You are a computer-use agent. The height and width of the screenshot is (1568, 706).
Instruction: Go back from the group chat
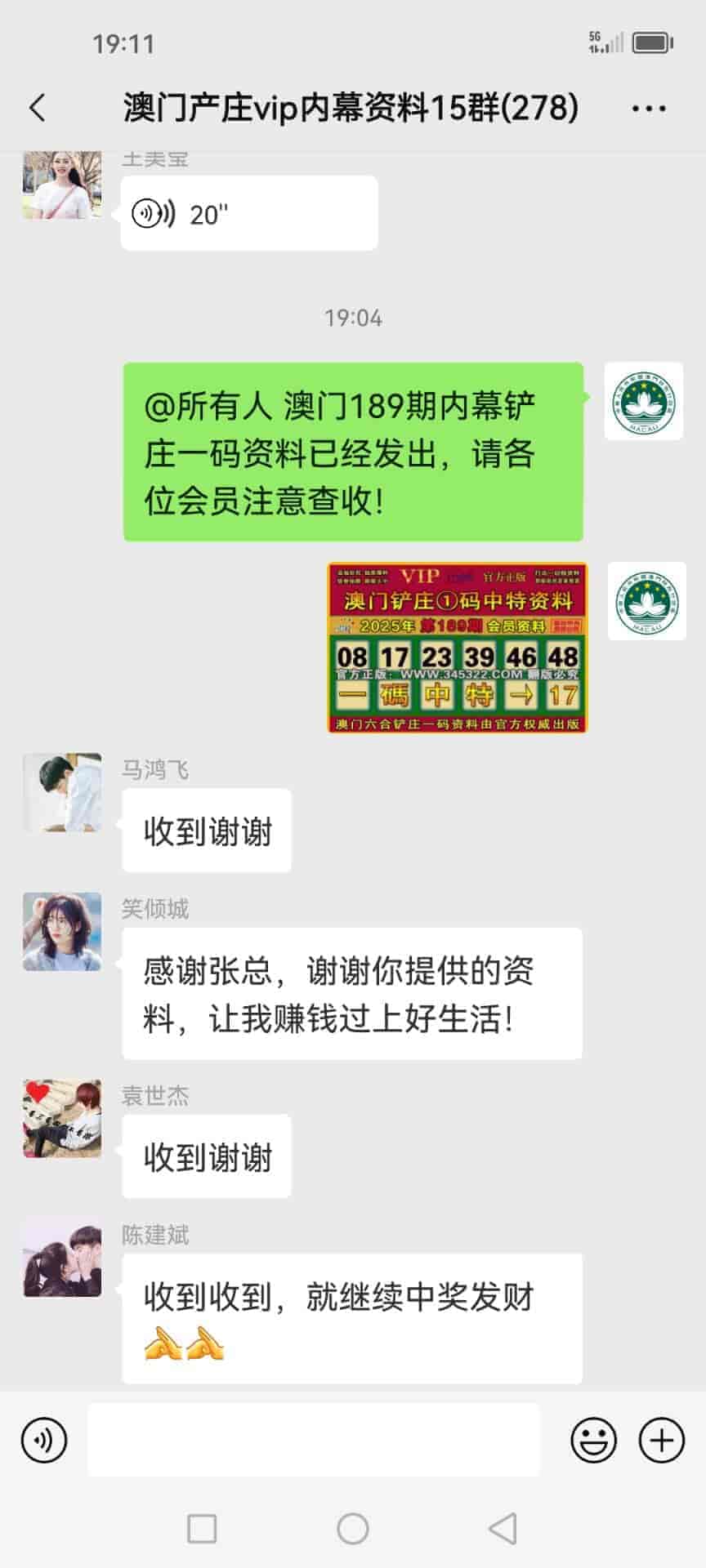click(x=38, y=108)
